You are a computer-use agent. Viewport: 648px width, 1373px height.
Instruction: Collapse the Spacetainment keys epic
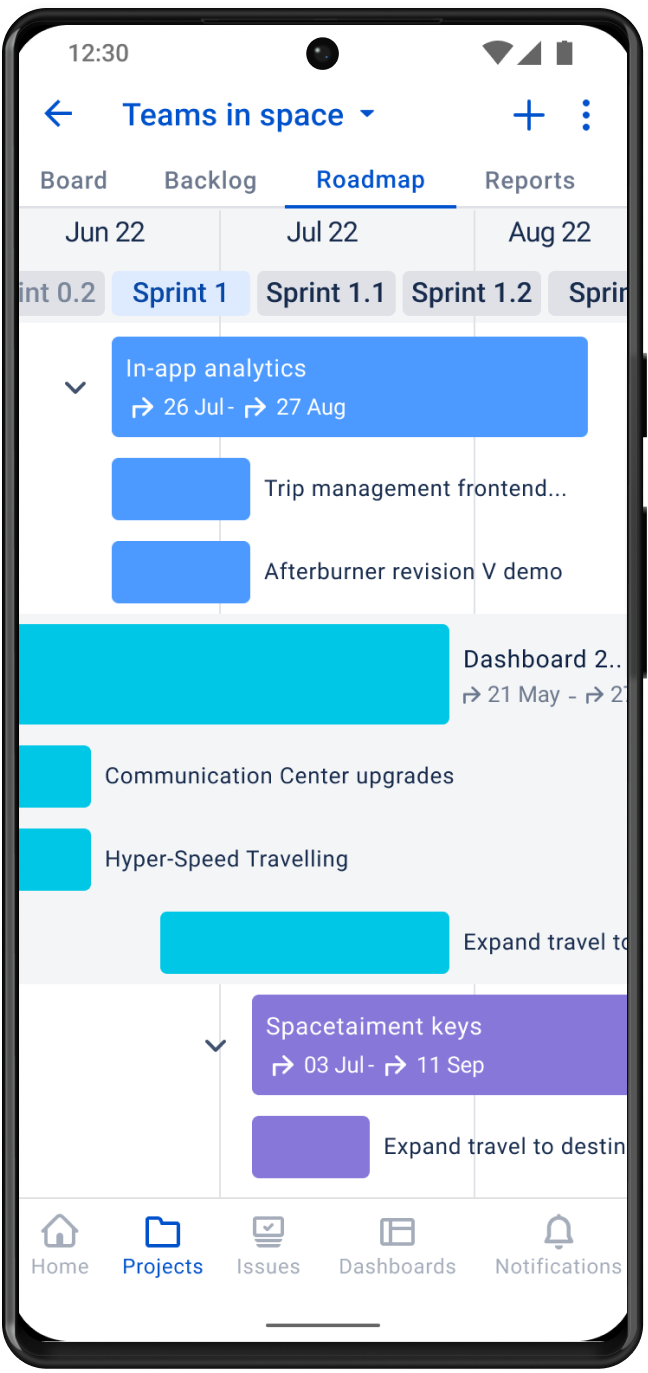(215, 1045)
